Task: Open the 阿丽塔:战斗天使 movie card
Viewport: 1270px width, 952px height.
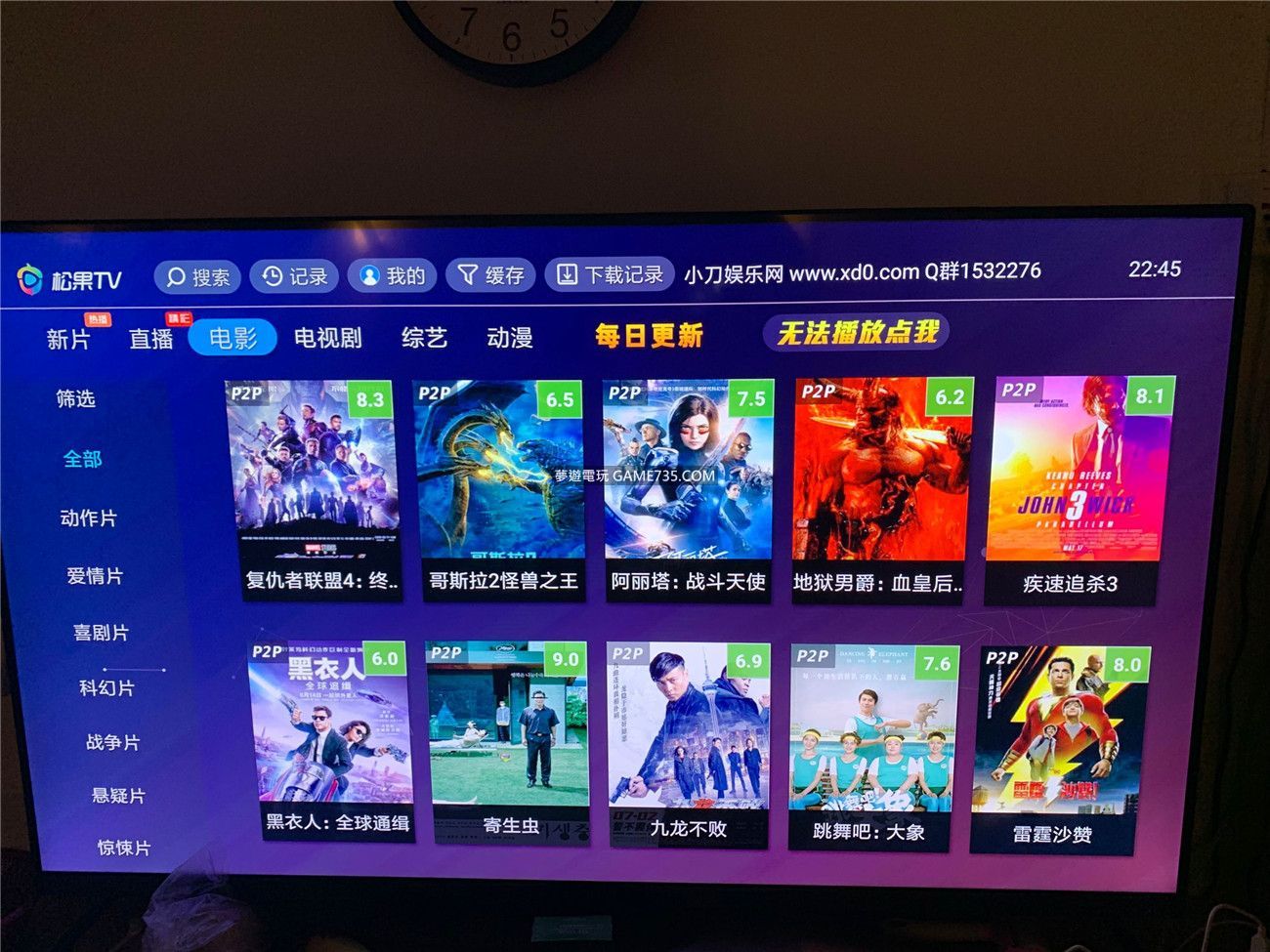Action: click(688, 488)
